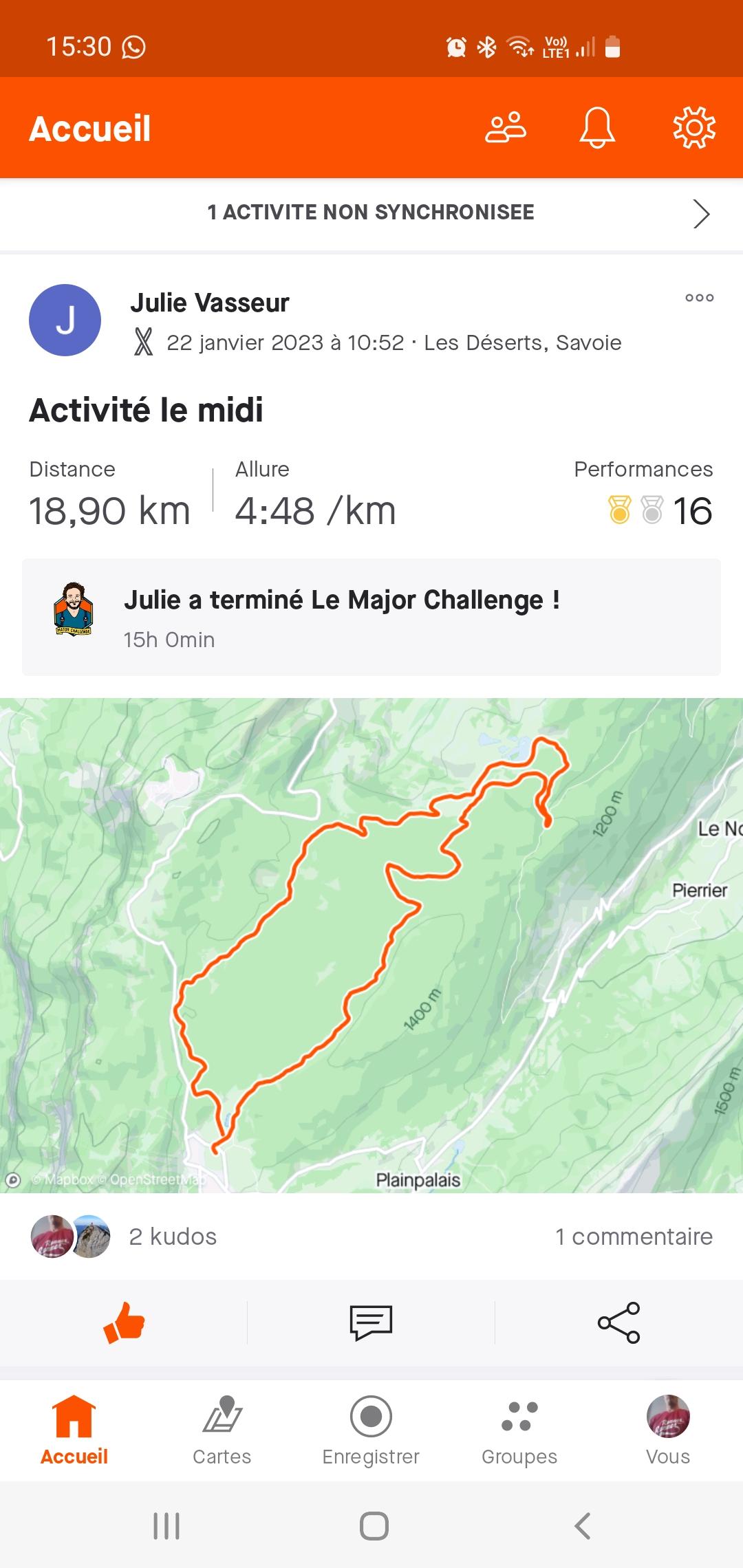
Task: Switch to the Vous tab
Action: point(667,1429)
